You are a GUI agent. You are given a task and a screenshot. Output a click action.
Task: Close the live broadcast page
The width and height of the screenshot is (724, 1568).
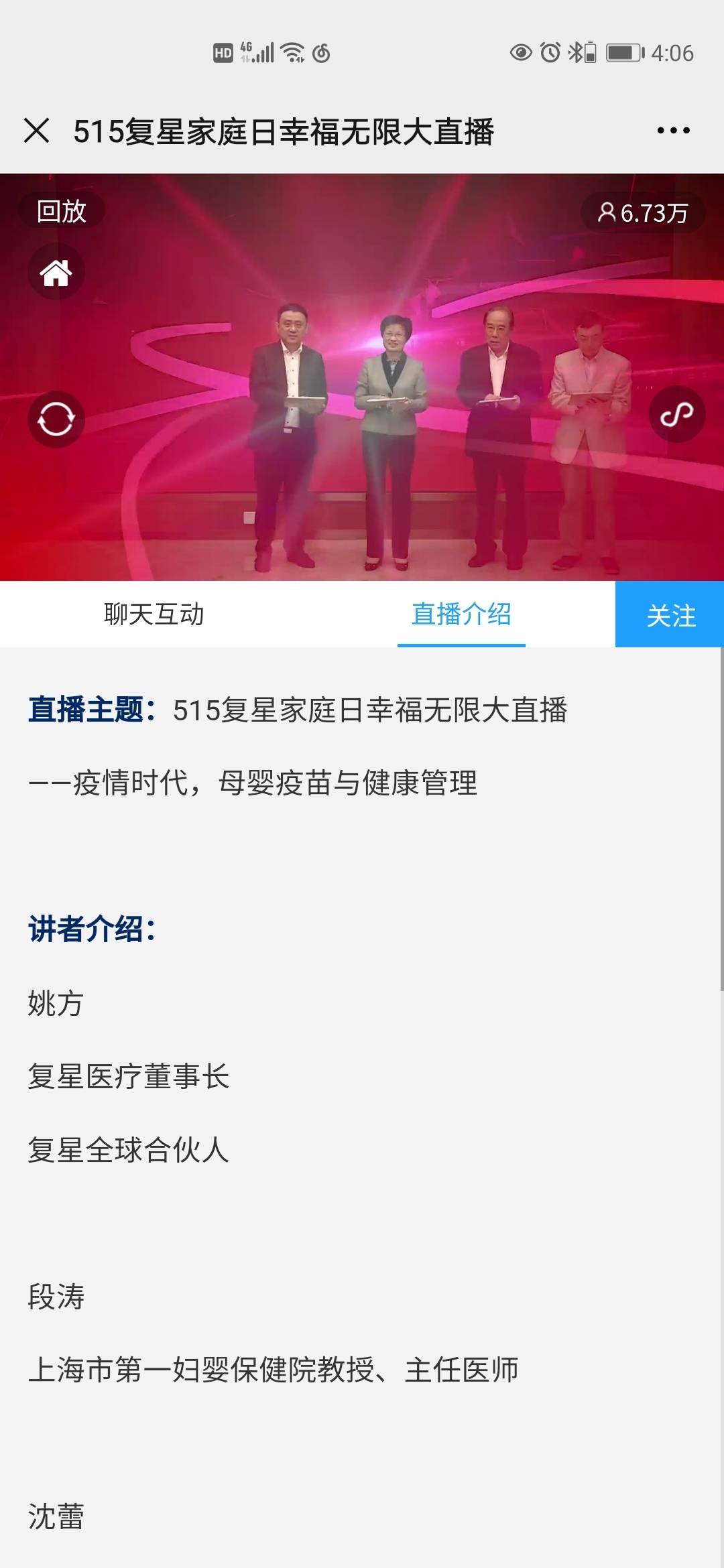[x=36, y=131]
